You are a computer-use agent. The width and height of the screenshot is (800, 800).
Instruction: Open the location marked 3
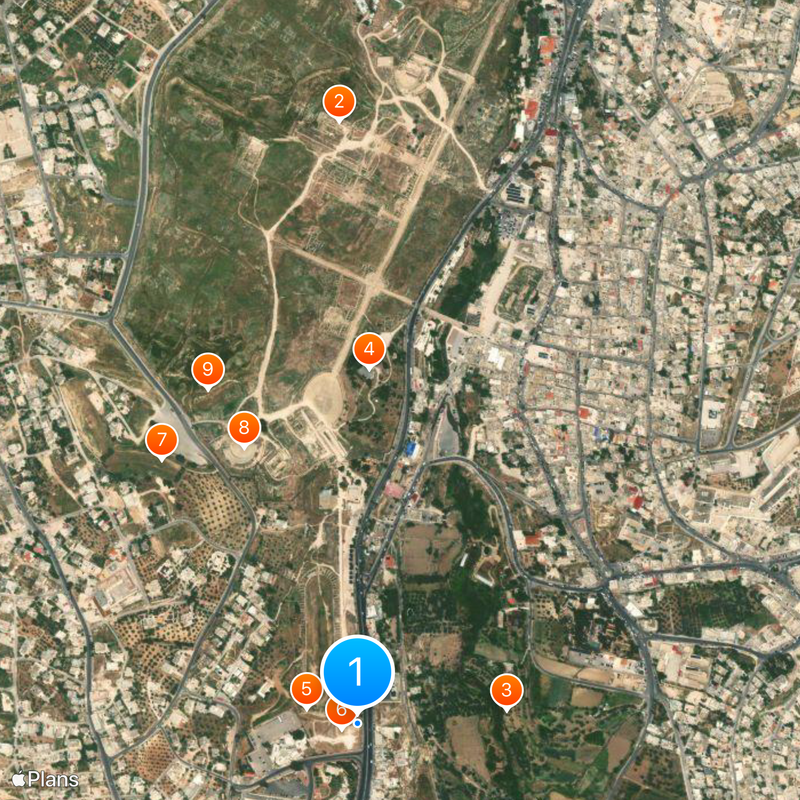click(x=506, y=690)
